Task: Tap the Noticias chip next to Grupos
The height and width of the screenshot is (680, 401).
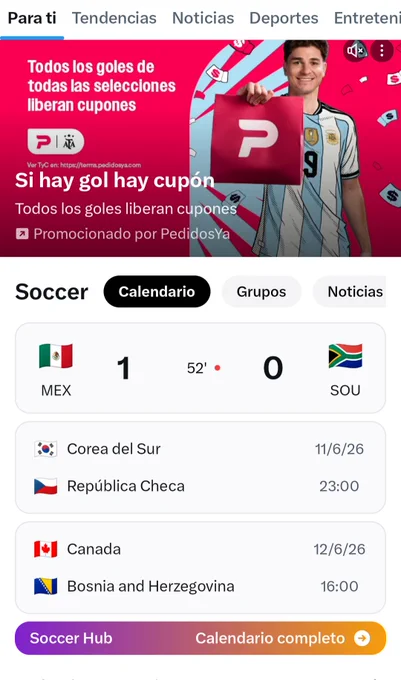Action: click(x=349, y=291)
